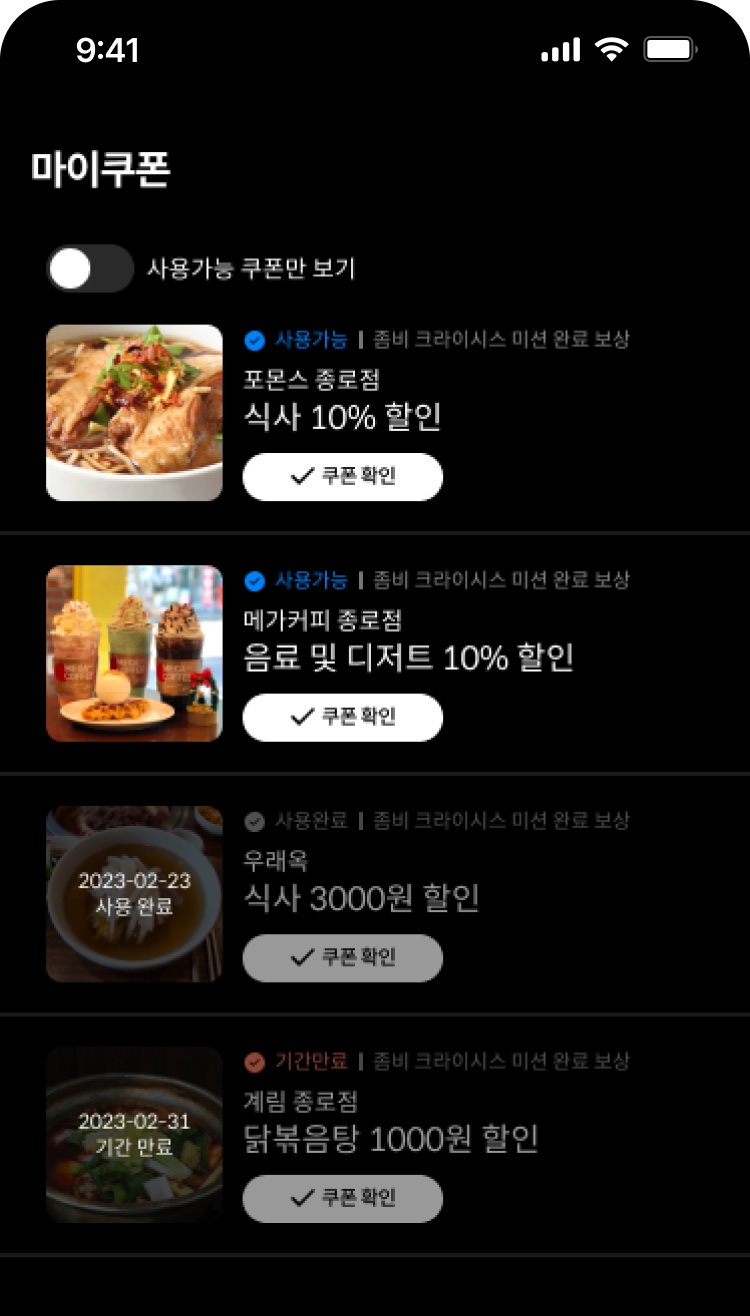Tap 쿠폰 확인 for 계림 종로점
This screenshot has width=750, height=1316.
pos(342,1198)
